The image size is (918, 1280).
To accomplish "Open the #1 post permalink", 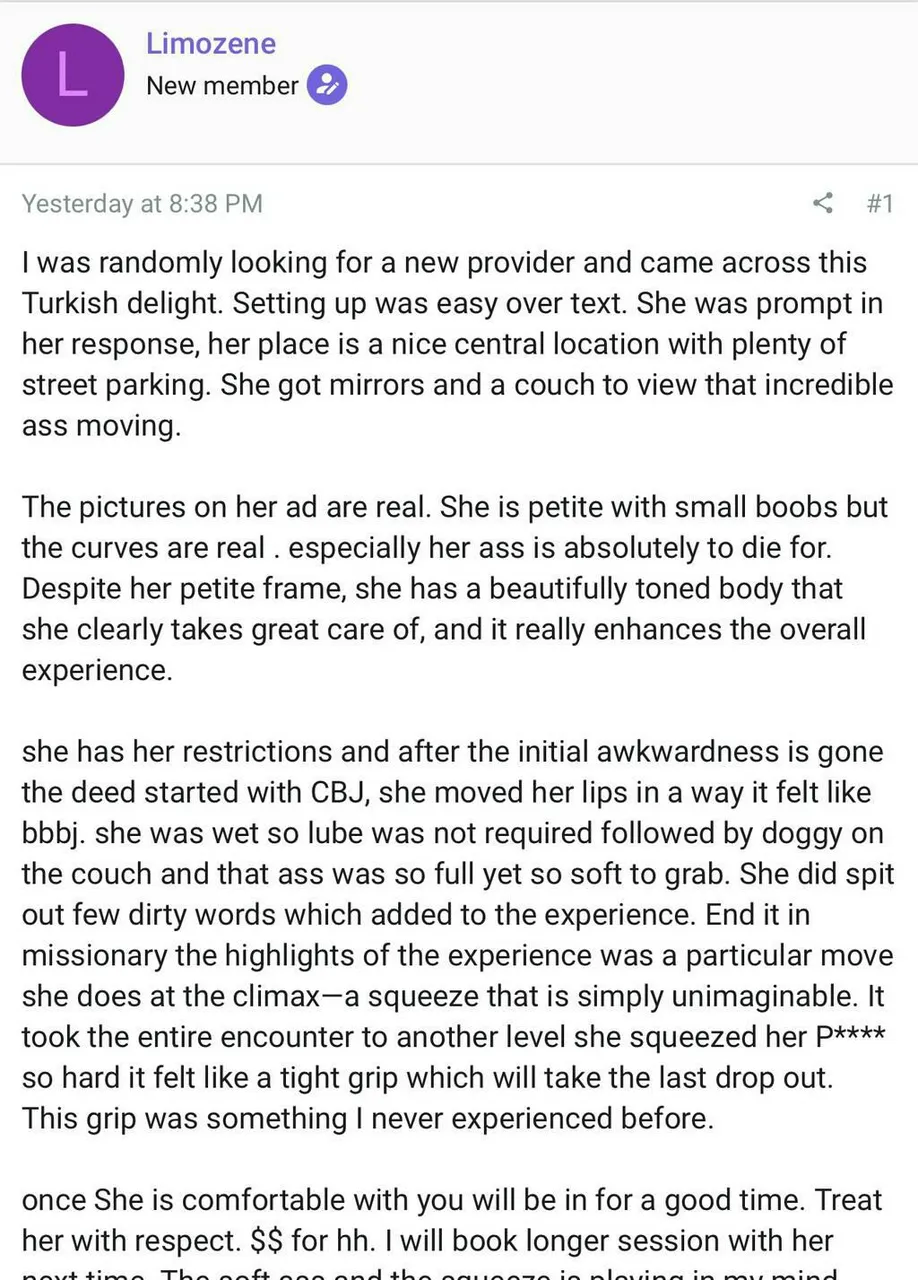I will point(879,204).
